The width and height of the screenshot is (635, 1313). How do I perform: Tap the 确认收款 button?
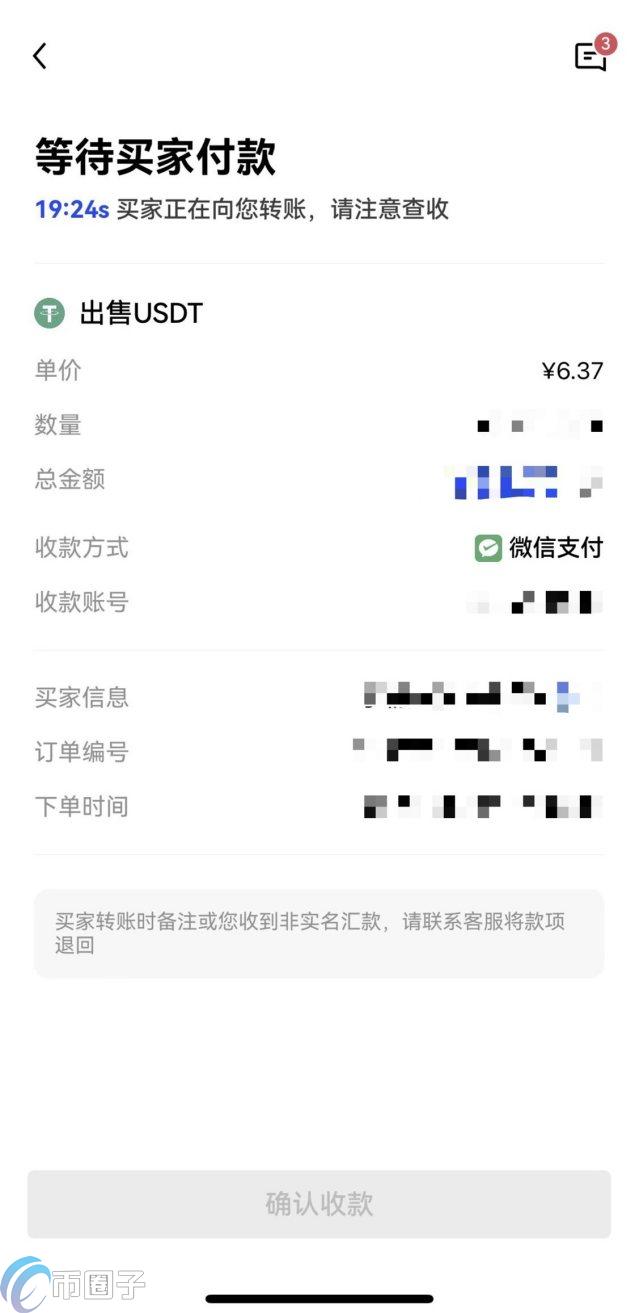[318, 1204]
